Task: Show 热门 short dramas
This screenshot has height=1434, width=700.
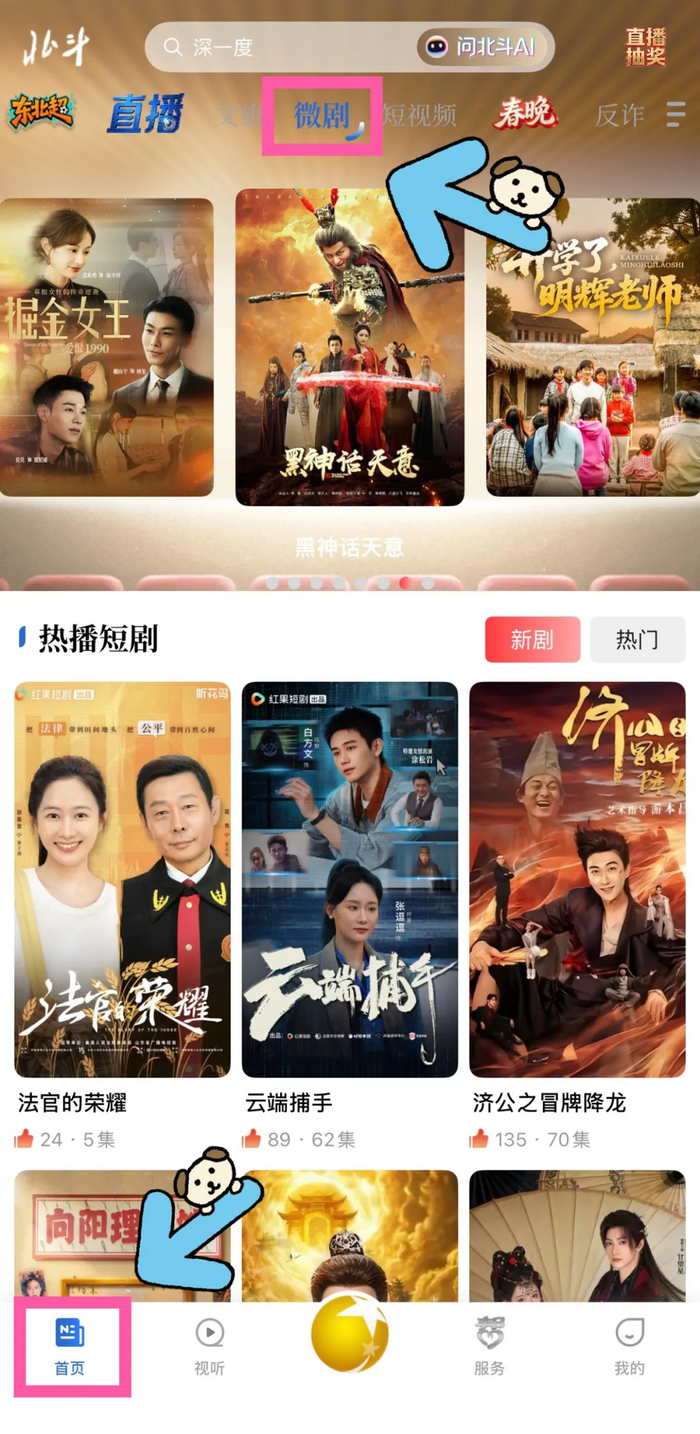Action: pyautogui.click(x=637, y=640)
